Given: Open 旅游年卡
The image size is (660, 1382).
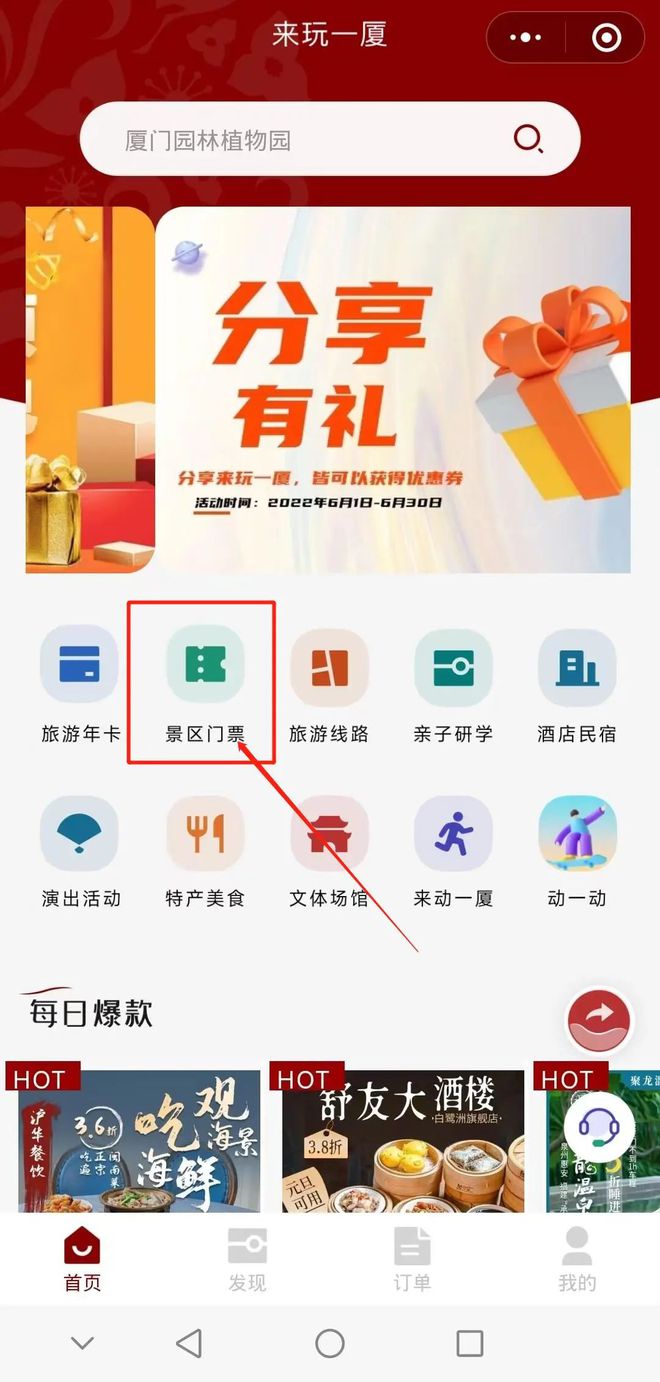Looking at the screenshot, I should click(80, 686).
